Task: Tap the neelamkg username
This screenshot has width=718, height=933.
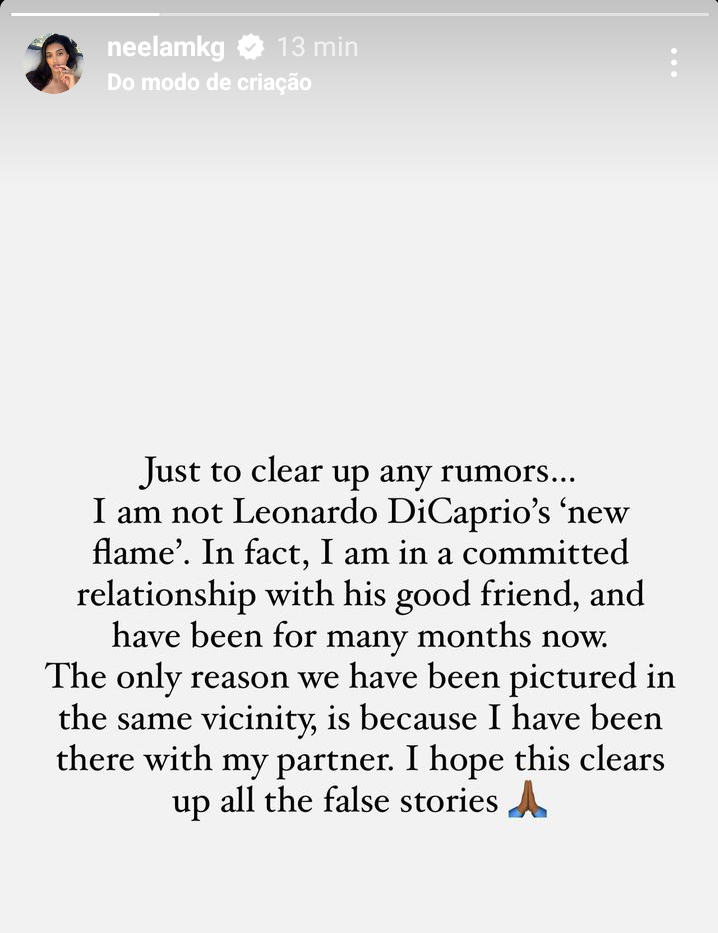Action: tap(166, 47)
